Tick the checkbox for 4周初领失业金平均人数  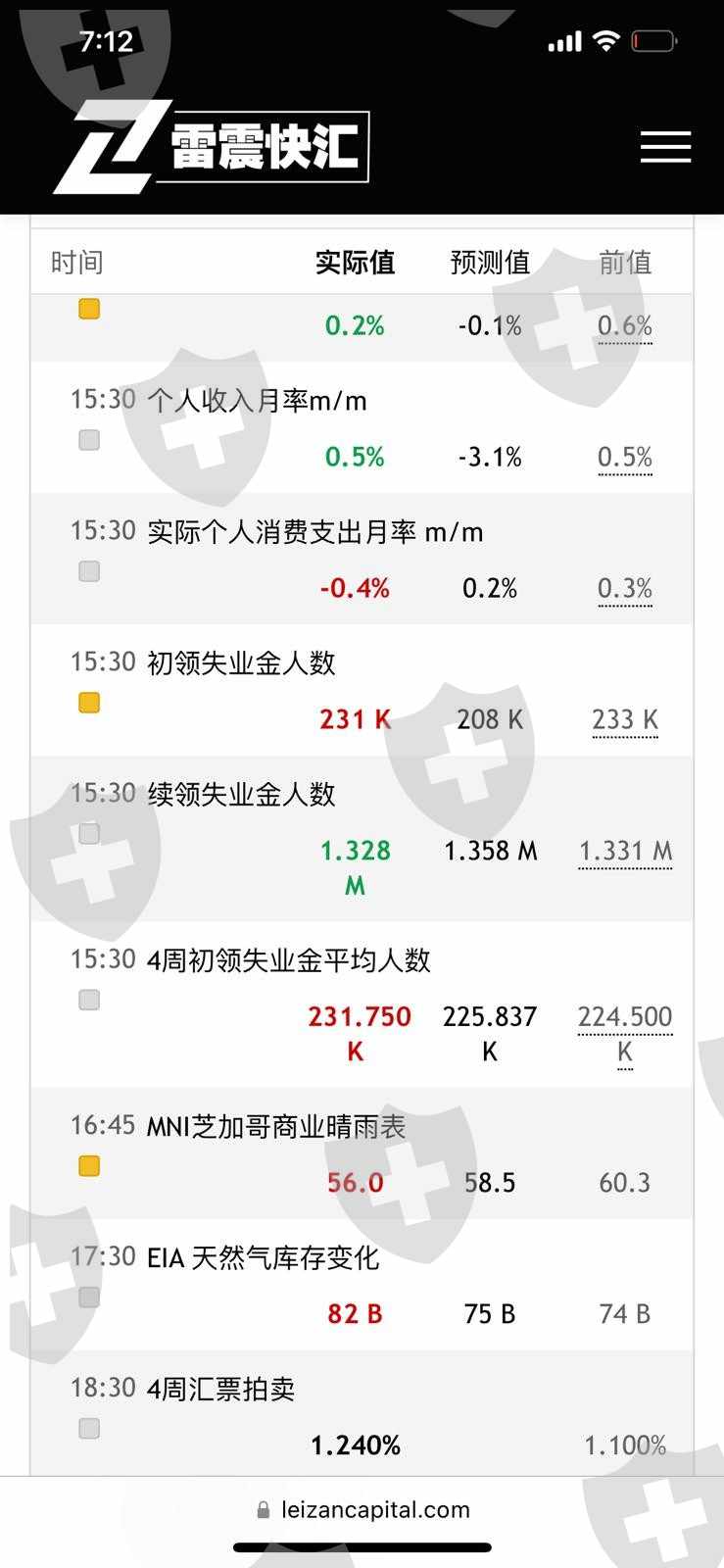coord(89,1001)
